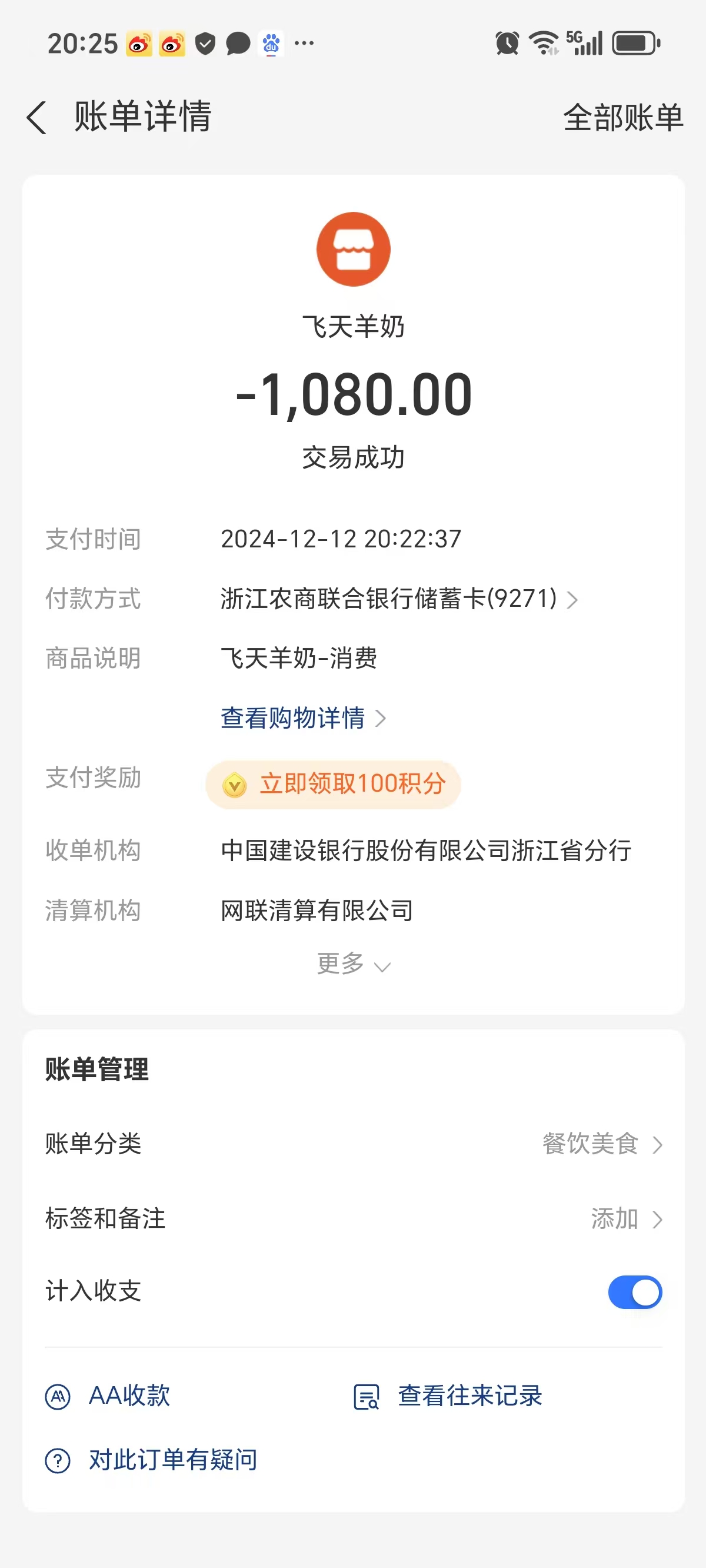Go back from the 账单详情 page

coord(37,117)
